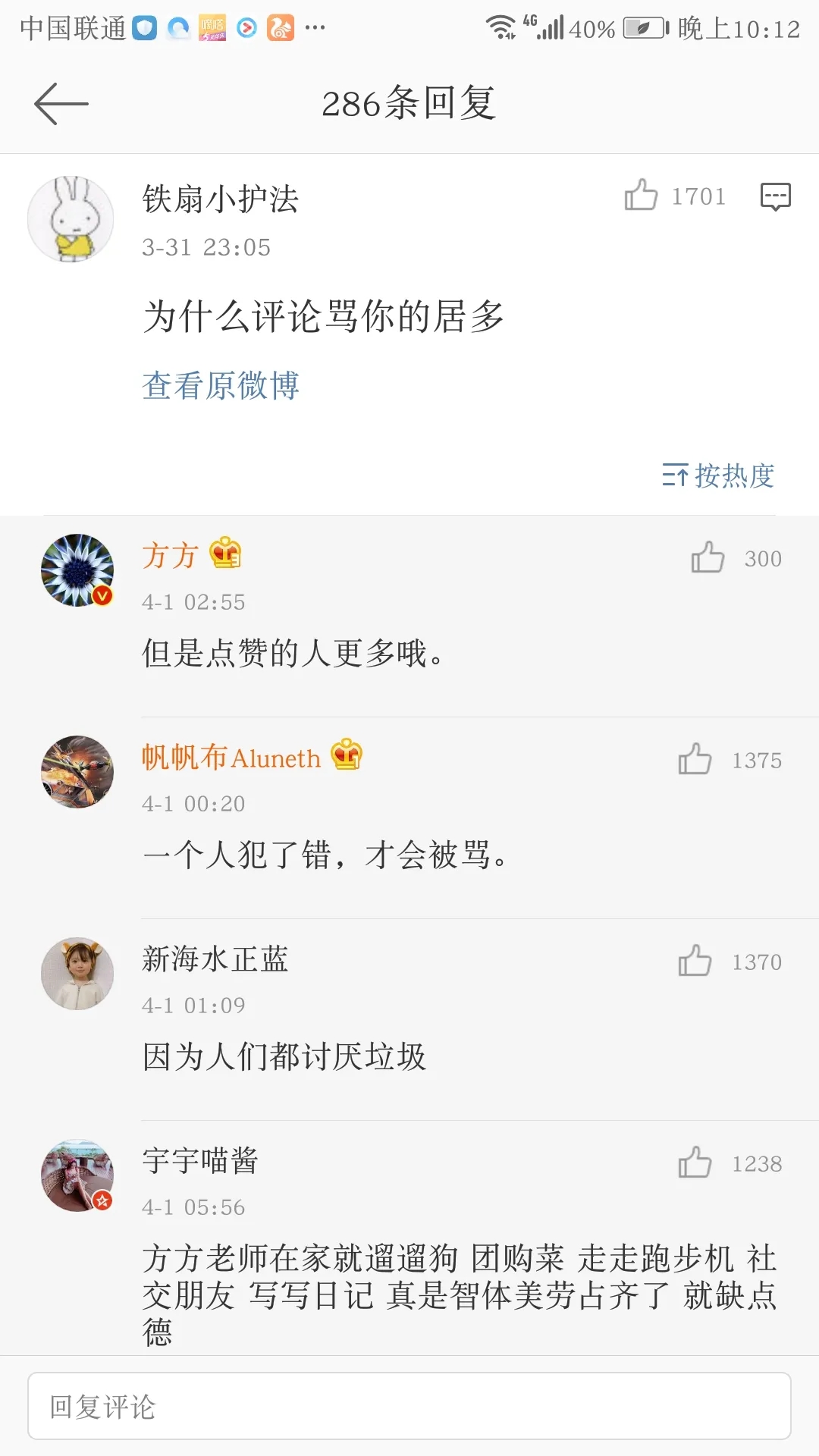The width and height of the screenshot is (819, 1456).
Task: Tap the comment icon beside 1701 likes
Action: (x=775, y=196)
